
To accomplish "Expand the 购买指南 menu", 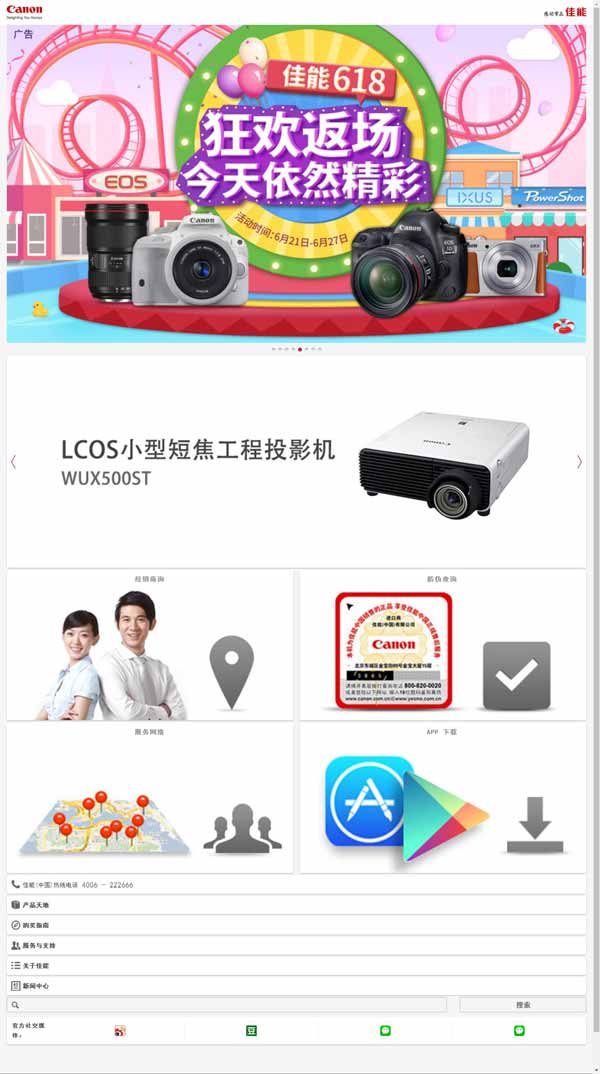I will [x=296, y=925].
